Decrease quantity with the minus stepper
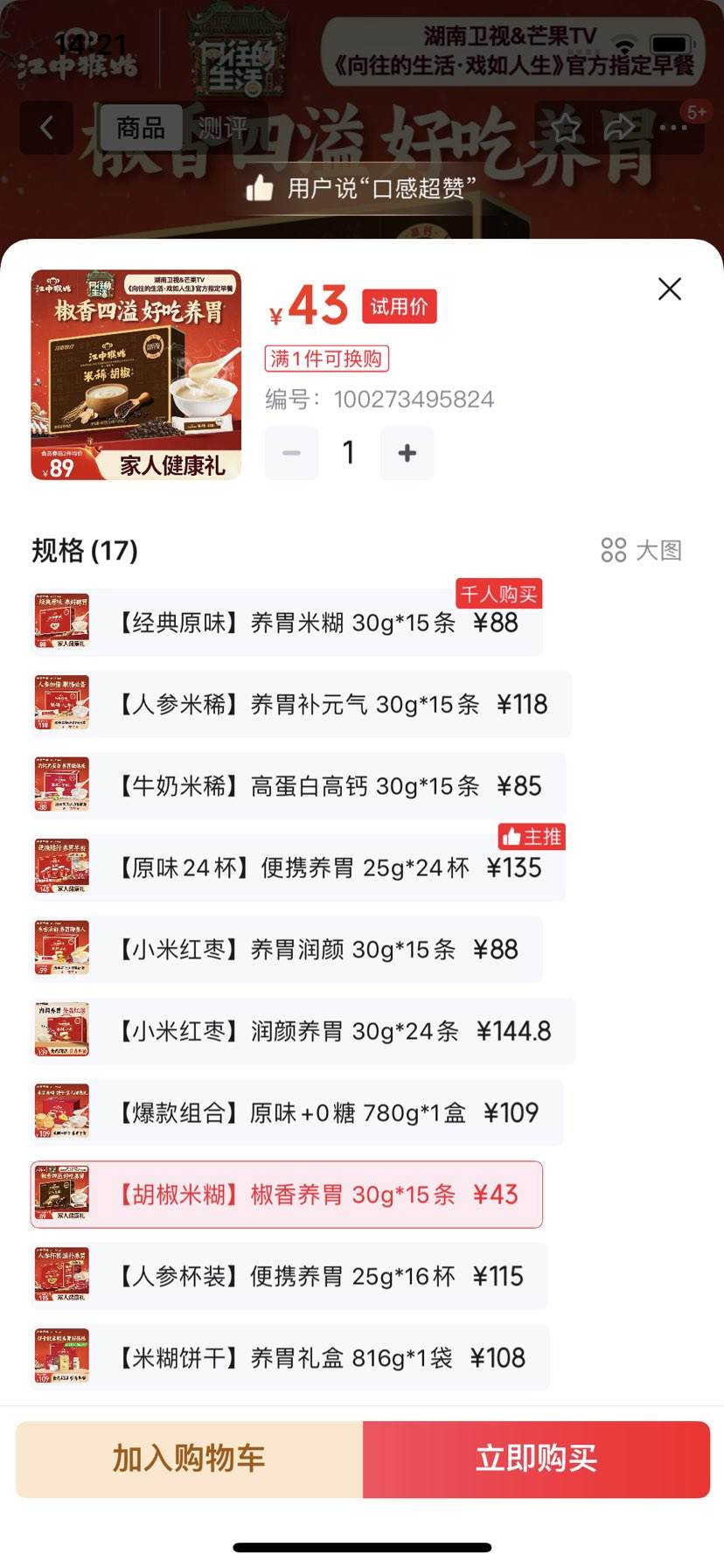 coord(291,453)
